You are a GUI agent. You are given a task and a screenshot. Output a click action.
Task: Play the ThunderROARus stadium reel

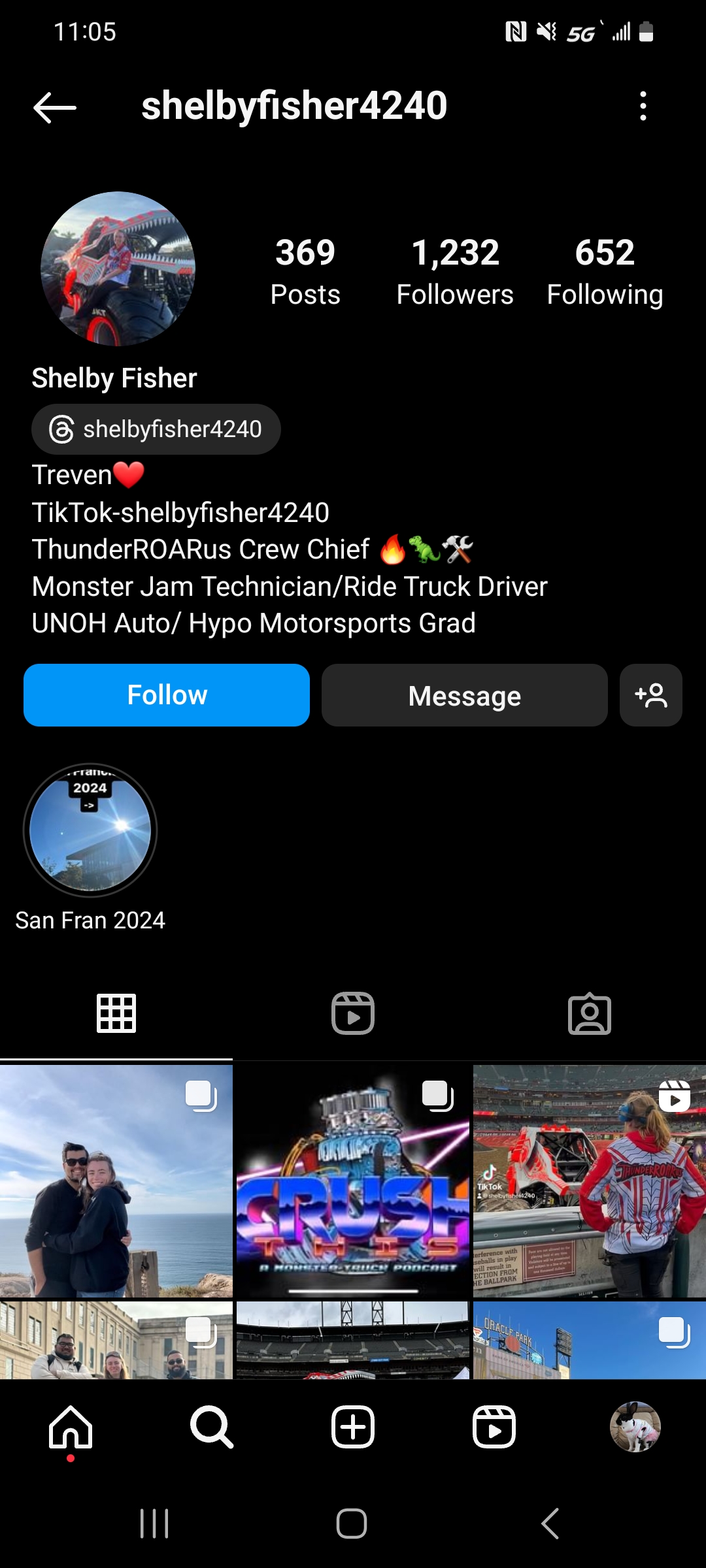(x=589, y=1181)
